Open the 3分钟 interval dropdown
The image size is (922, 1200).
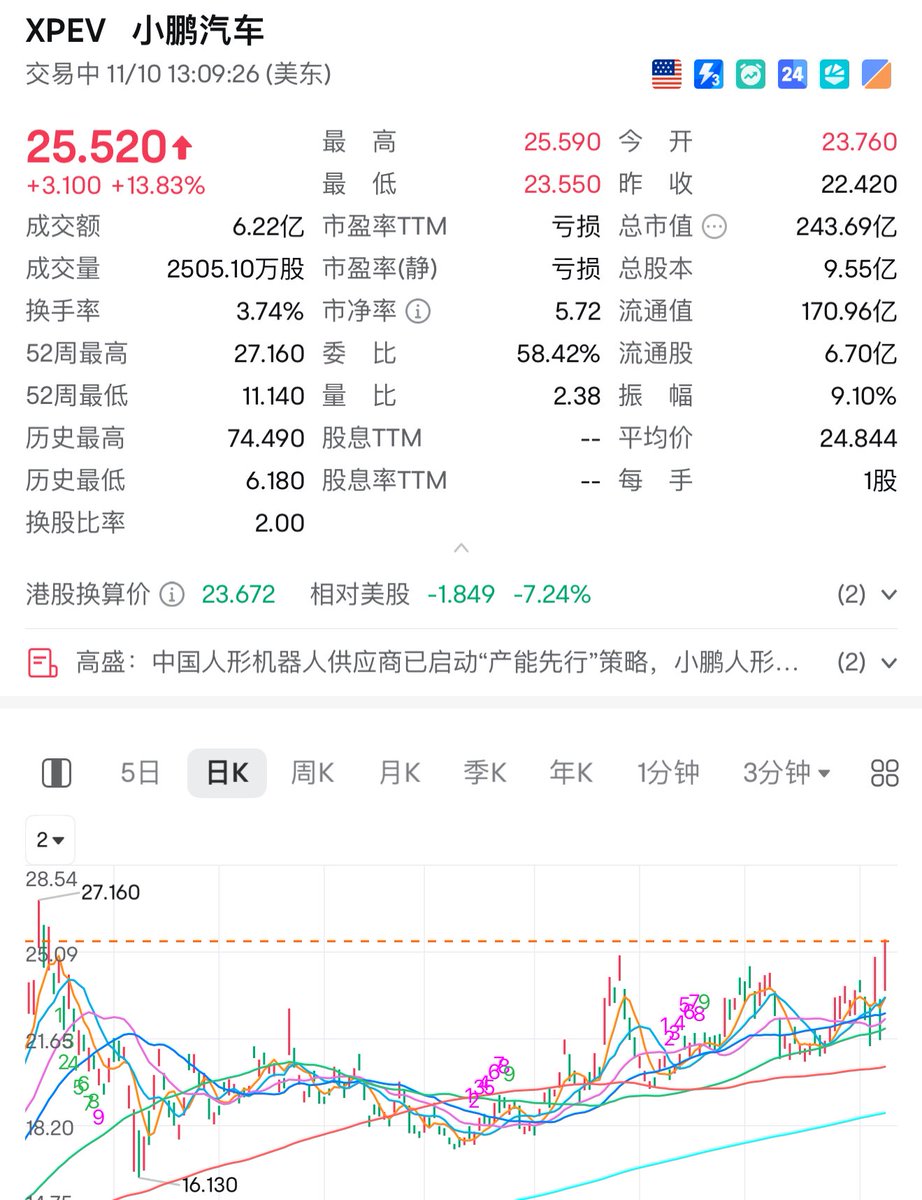787,773
